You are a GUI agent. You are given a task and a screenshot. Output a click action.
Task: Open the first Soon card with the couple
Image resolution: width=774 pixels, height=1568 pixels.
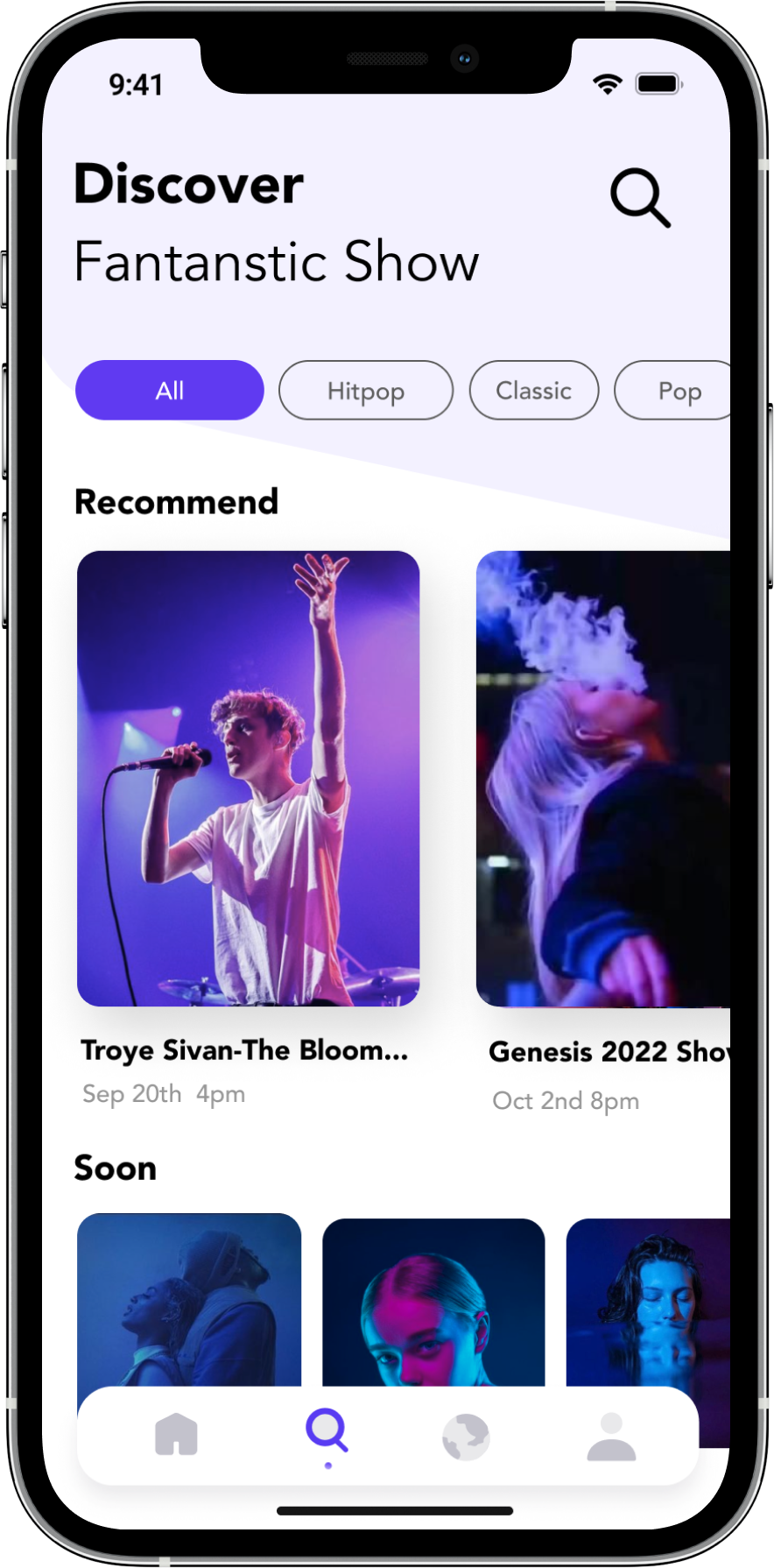click(x=189, y=1300)
